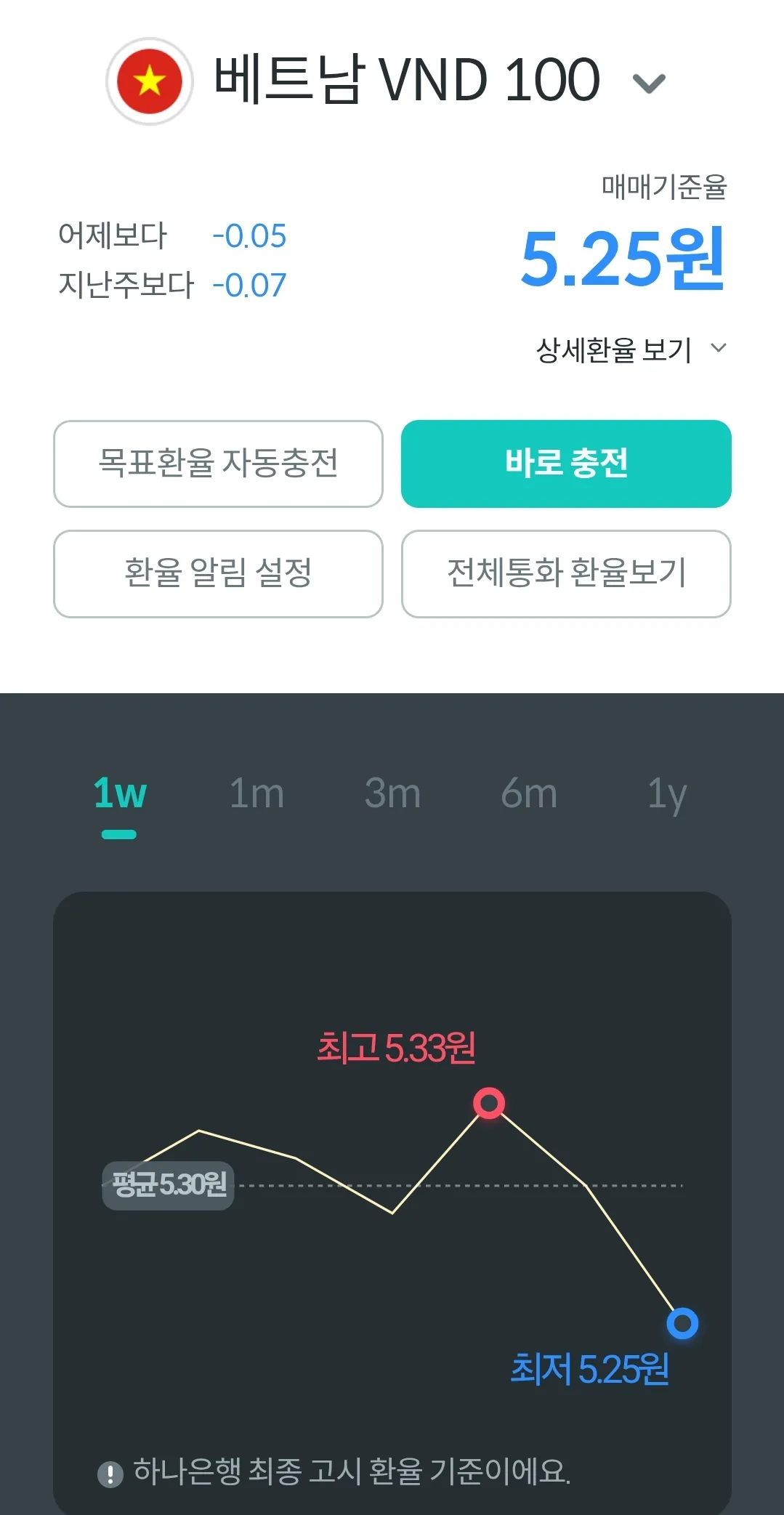
Task: Tap the 목표환율 자동충전 button
Action: (x=218, y=464)
